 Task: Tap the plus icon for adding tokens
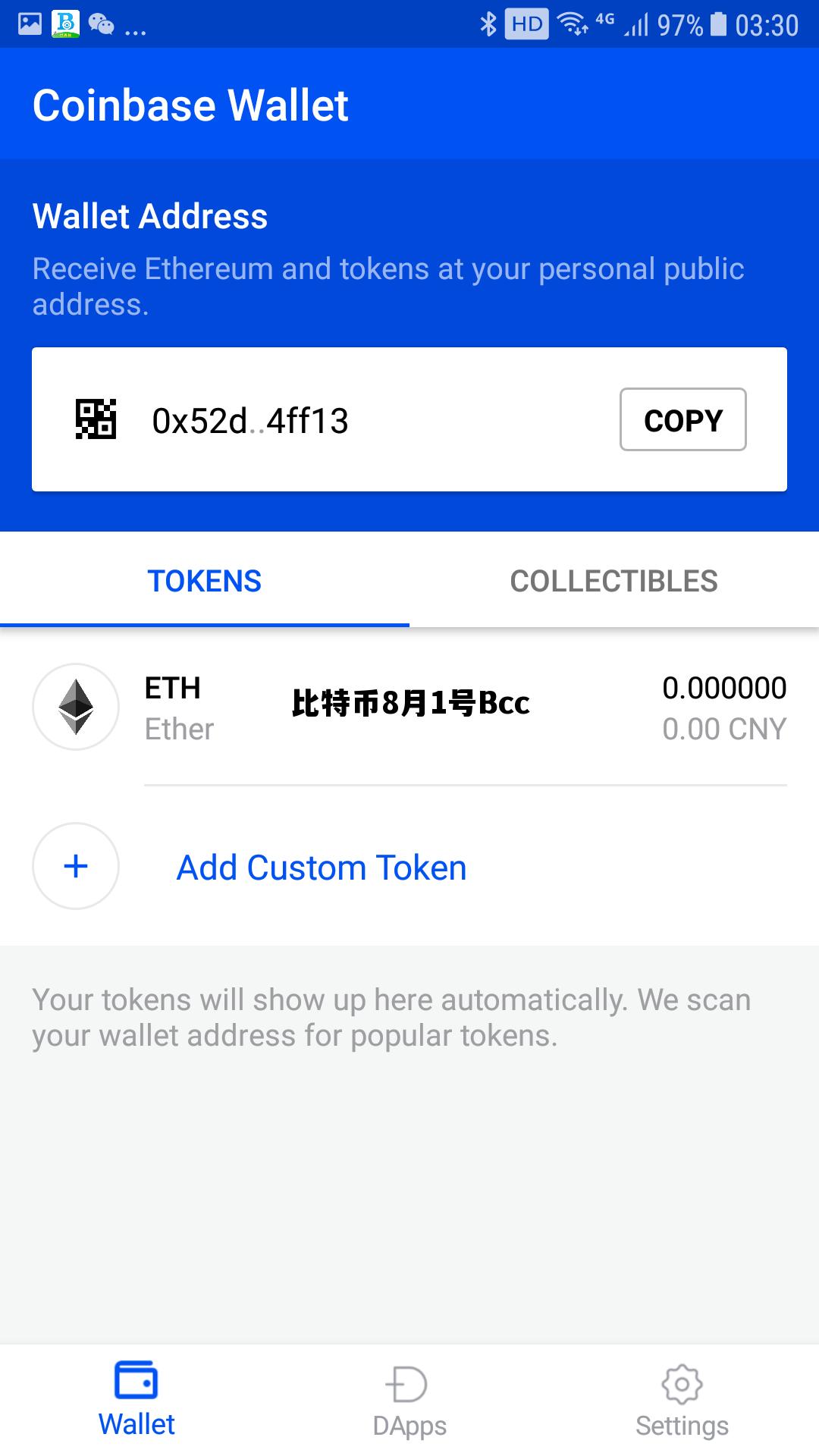pyautogui.click(x=76, y=866)
